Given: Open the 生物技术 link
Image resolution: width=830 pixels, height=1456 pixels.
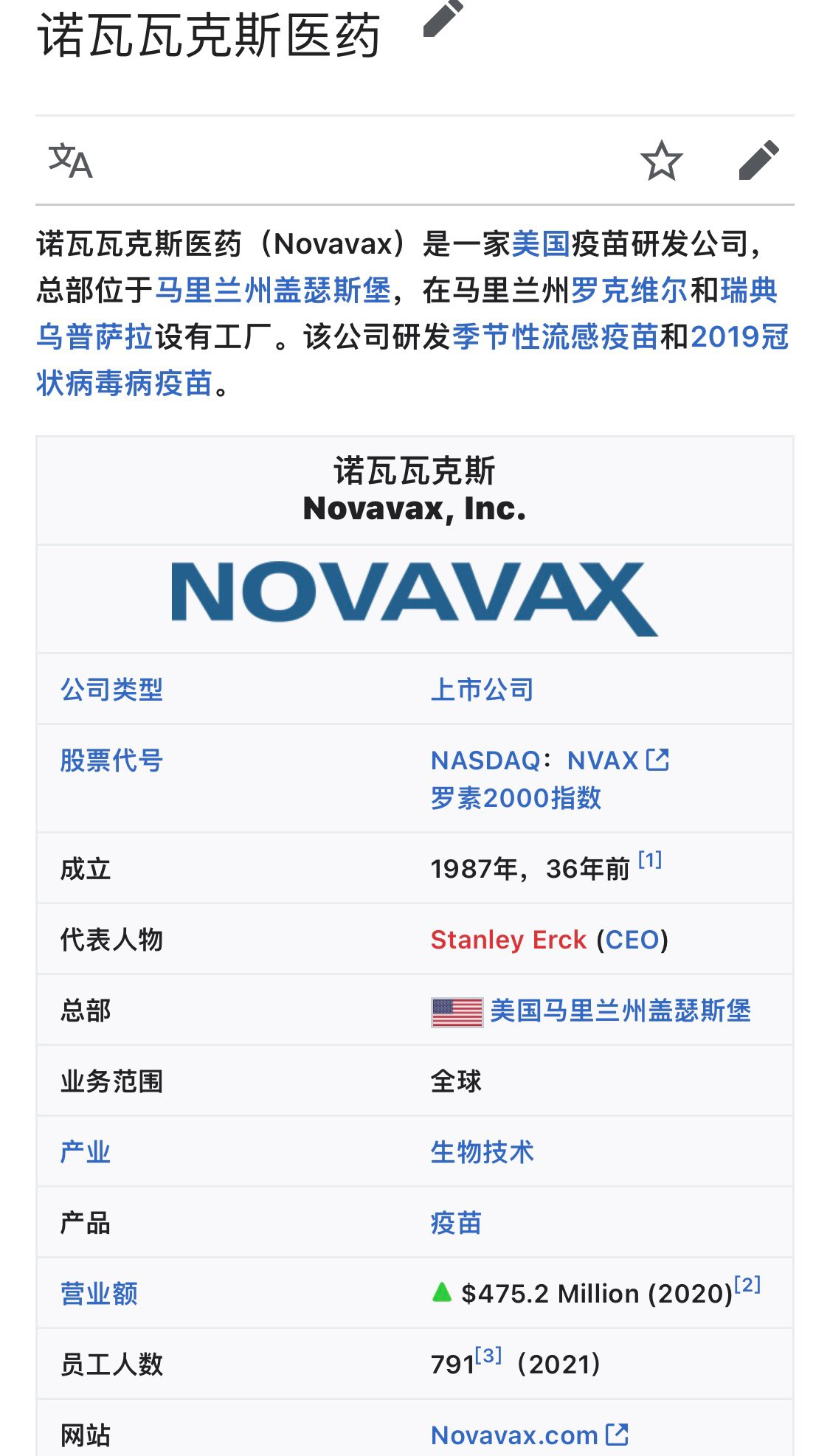Looking at the screenshot, I should pyautogui.click(x=482, y=1152).
